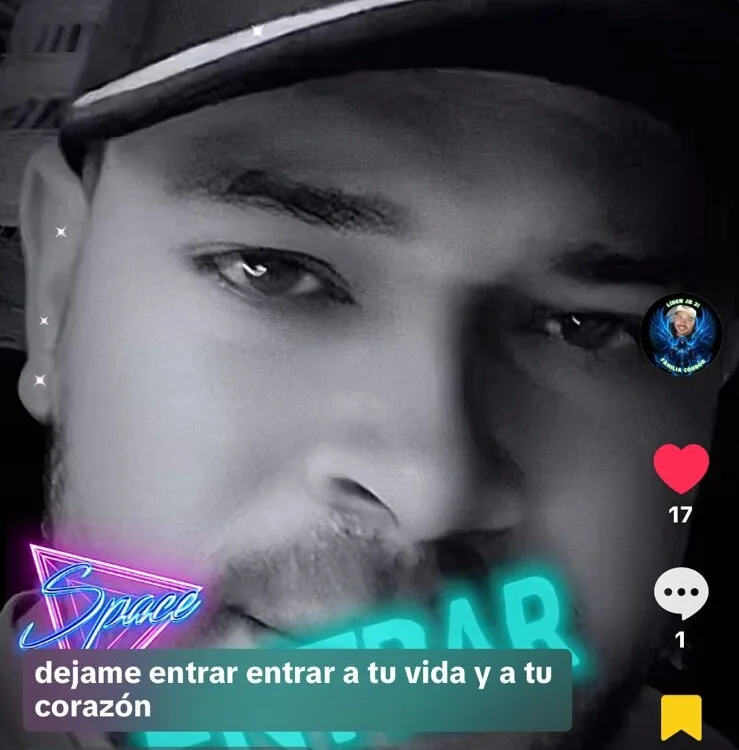Viewport: 739px width, 750px height.
Task: Like this video with the heart
Action: click(x=681, y=468)
